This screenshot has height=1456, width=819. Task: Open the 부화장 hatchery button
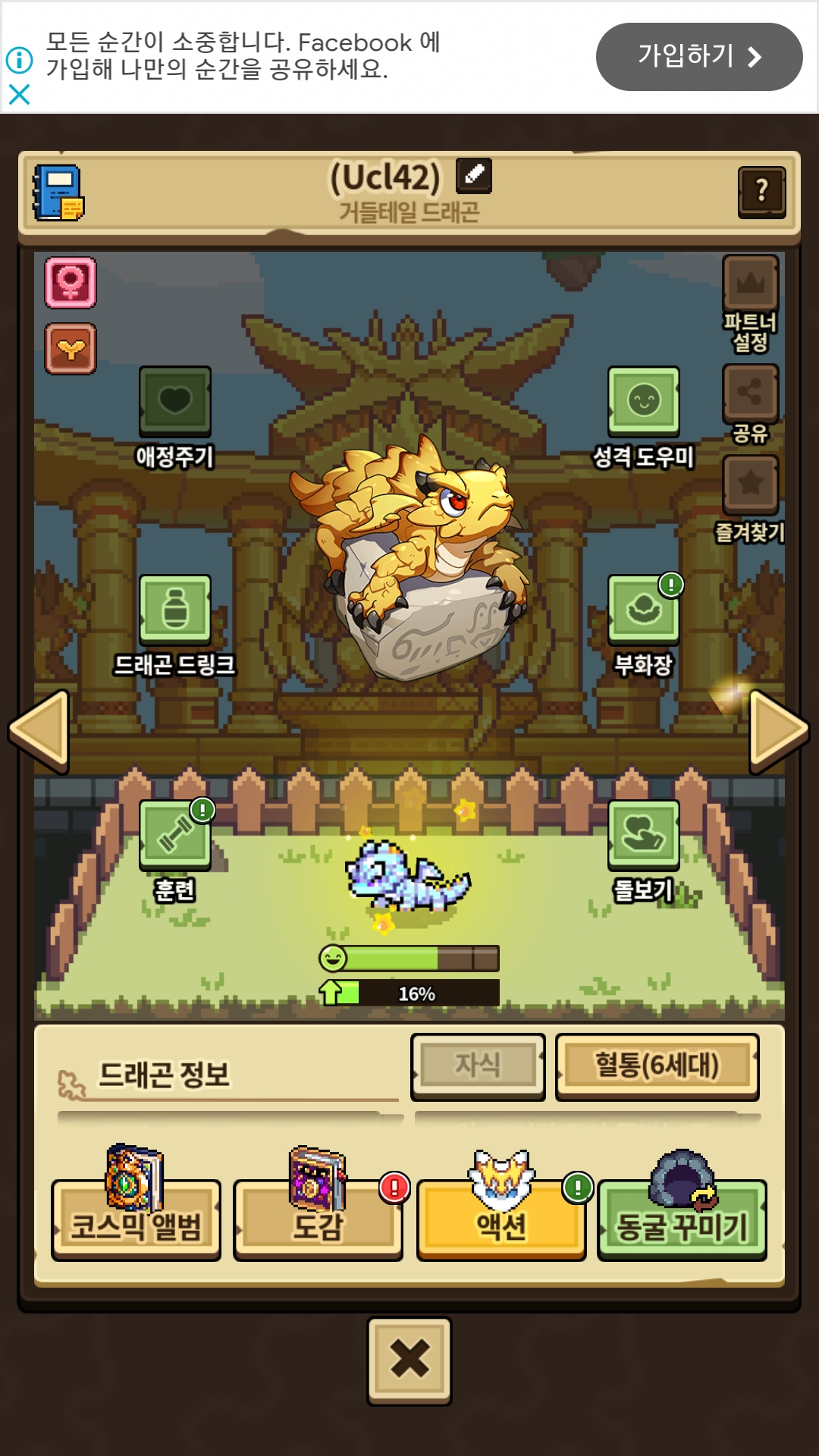coord(644,610)
